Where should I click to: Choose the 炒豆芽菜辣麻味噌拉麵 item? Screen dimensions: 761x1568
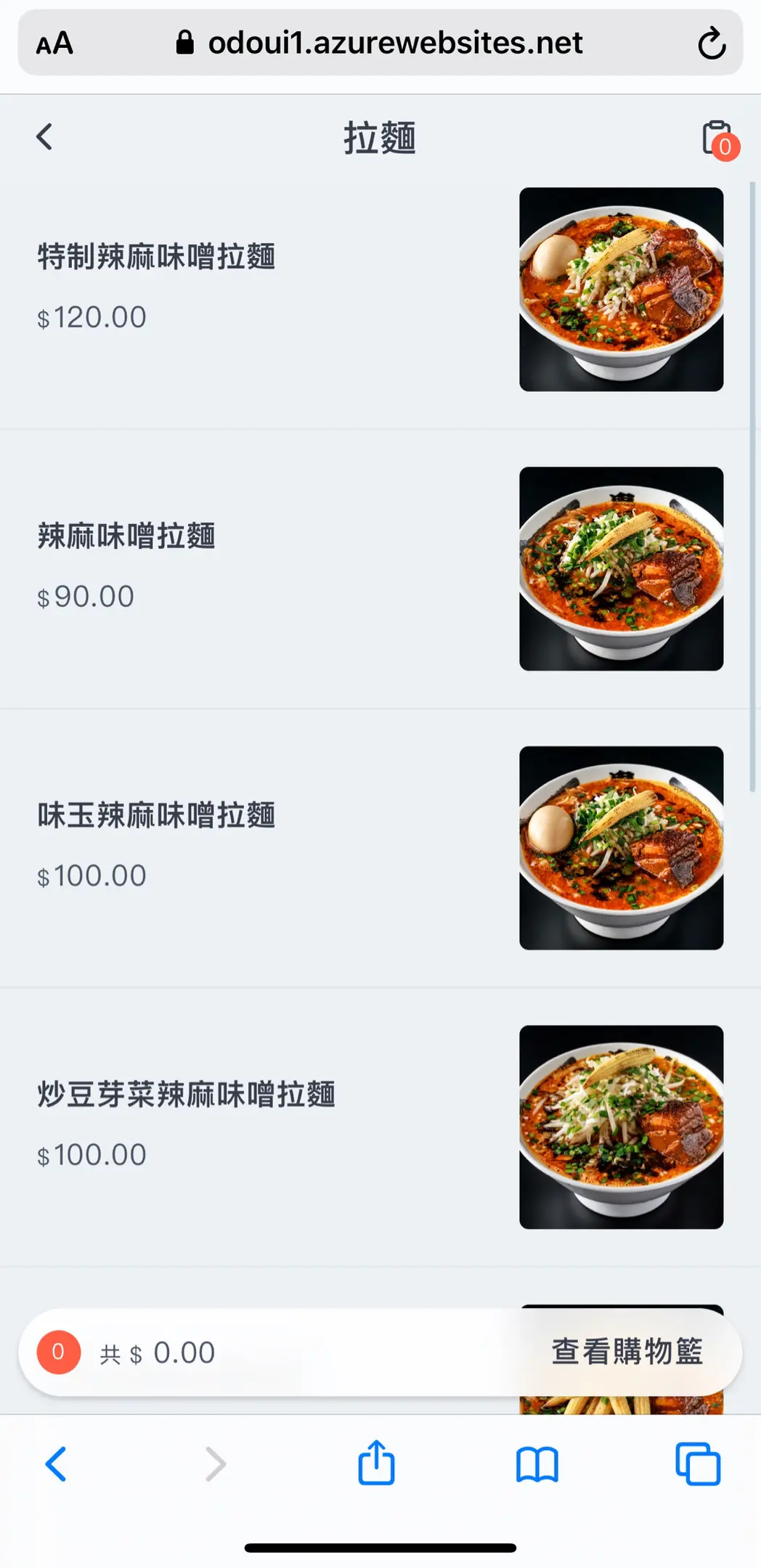tap(186, 1095)
